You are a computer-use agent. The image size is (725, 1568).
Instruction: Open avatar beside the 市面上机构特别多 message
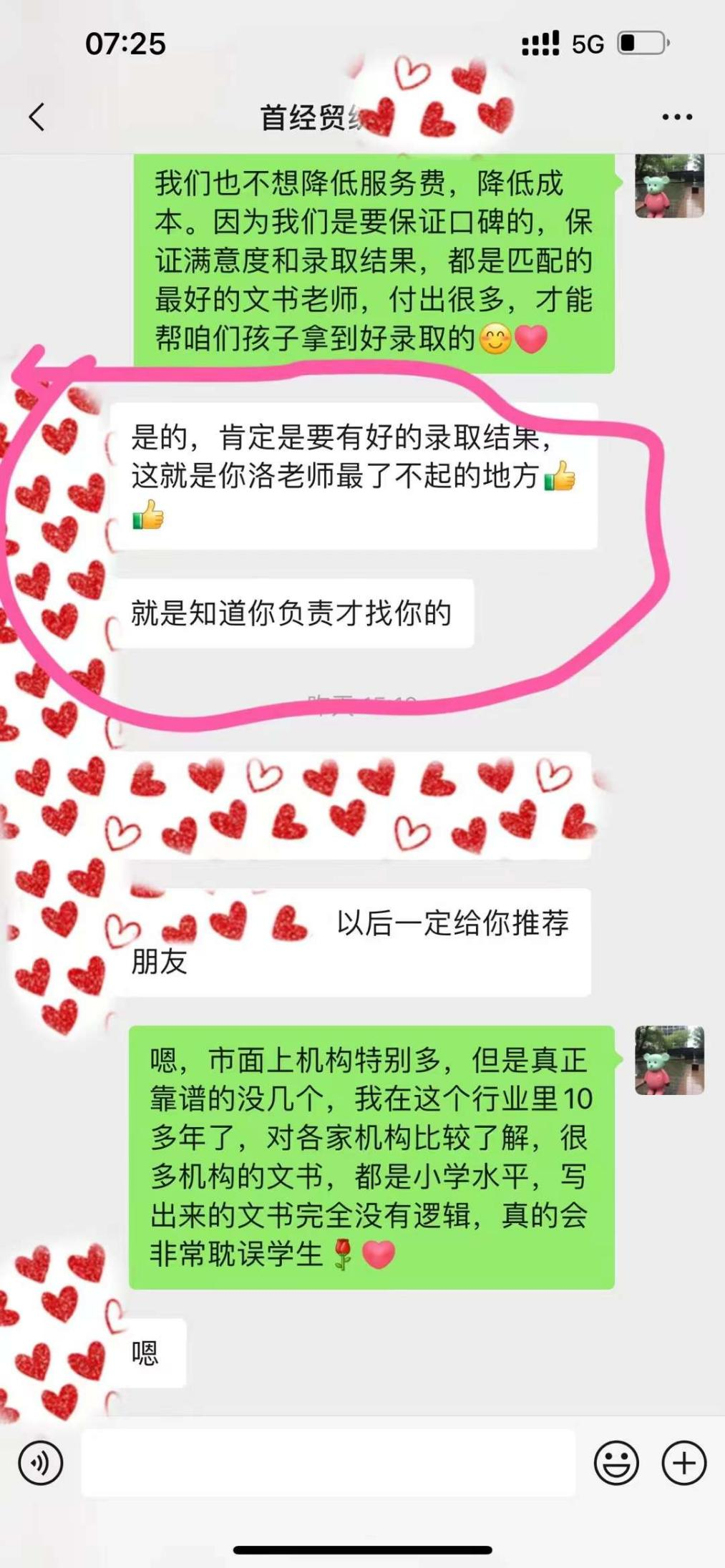coord(669,1060)
